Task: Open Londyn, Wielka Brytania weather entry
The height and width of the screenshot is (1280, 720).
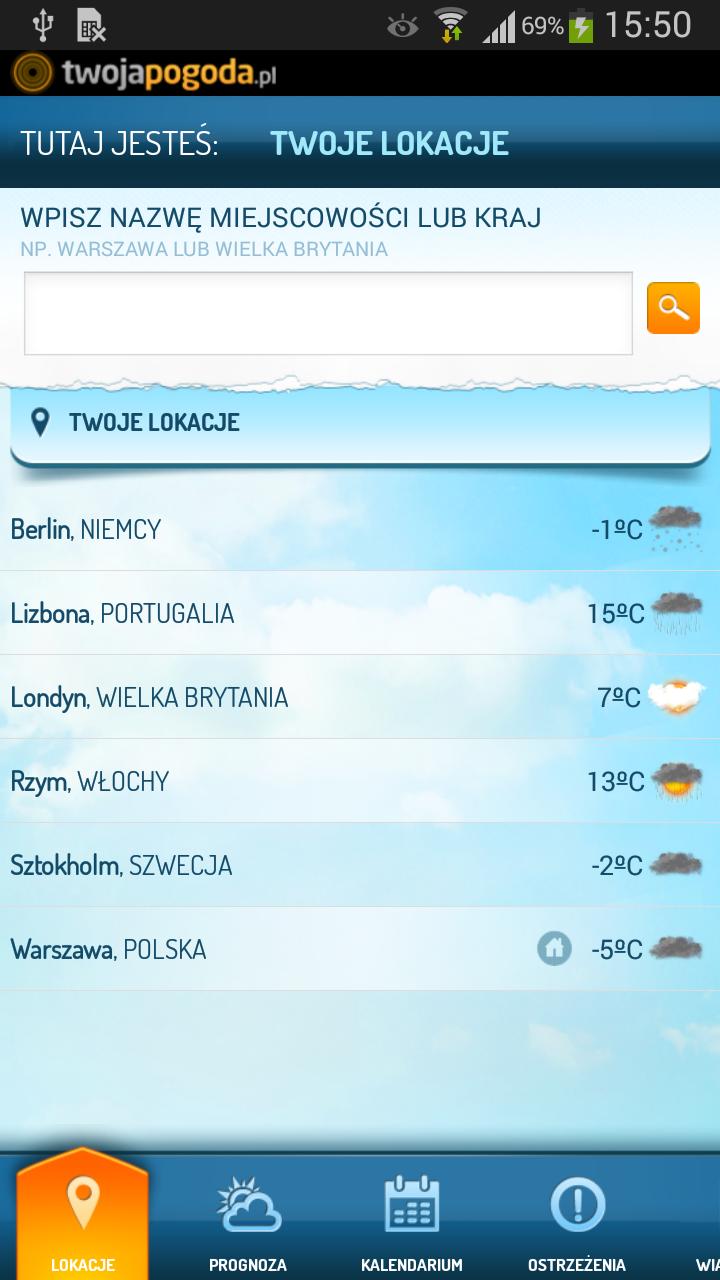Action: pos(360,697)
